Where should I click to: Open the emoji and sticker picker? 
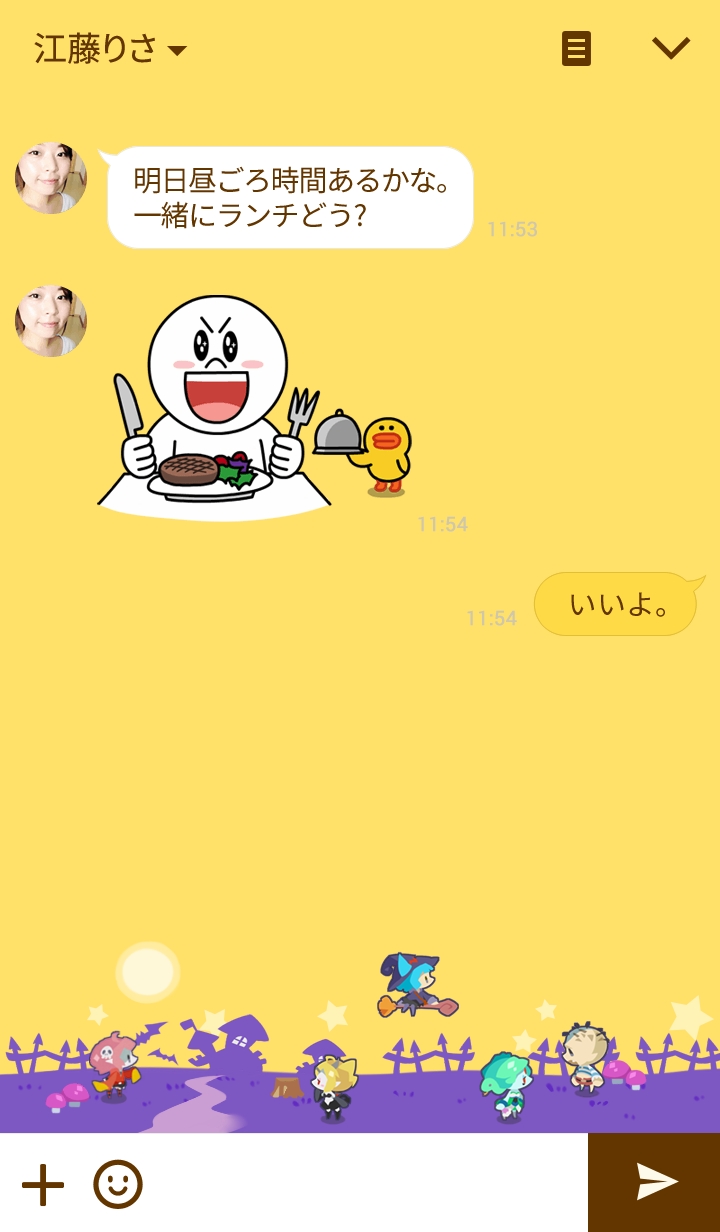(118, 1185)
